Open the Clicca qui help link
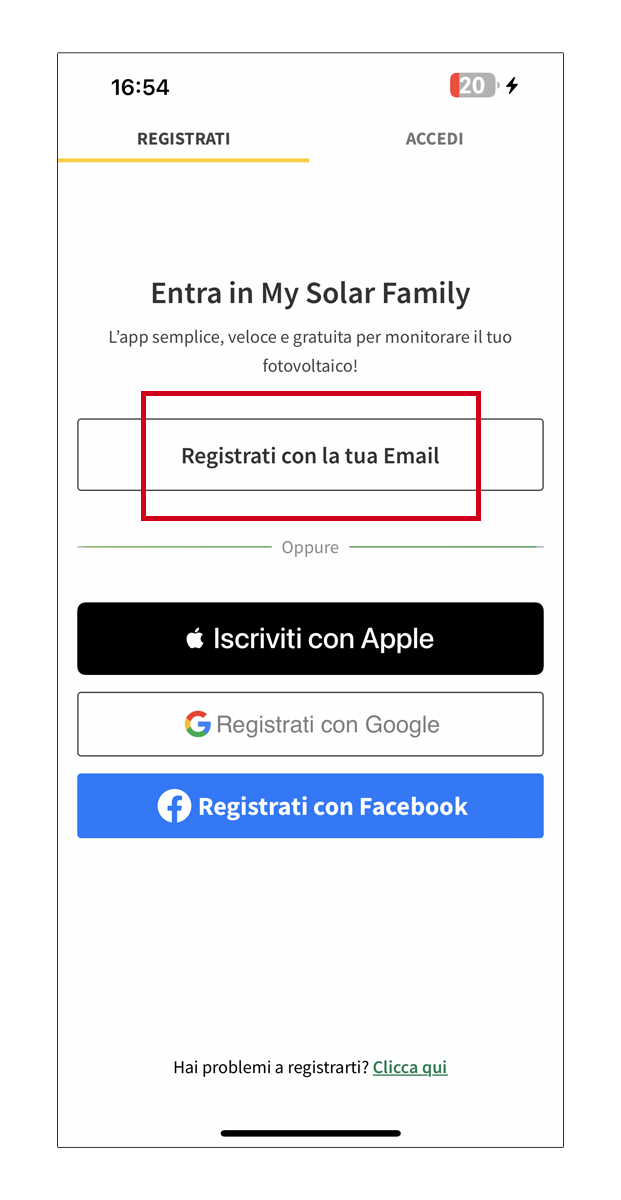Image resolution: width=621 pixels, height=1200 pixels. (410, 1067)
